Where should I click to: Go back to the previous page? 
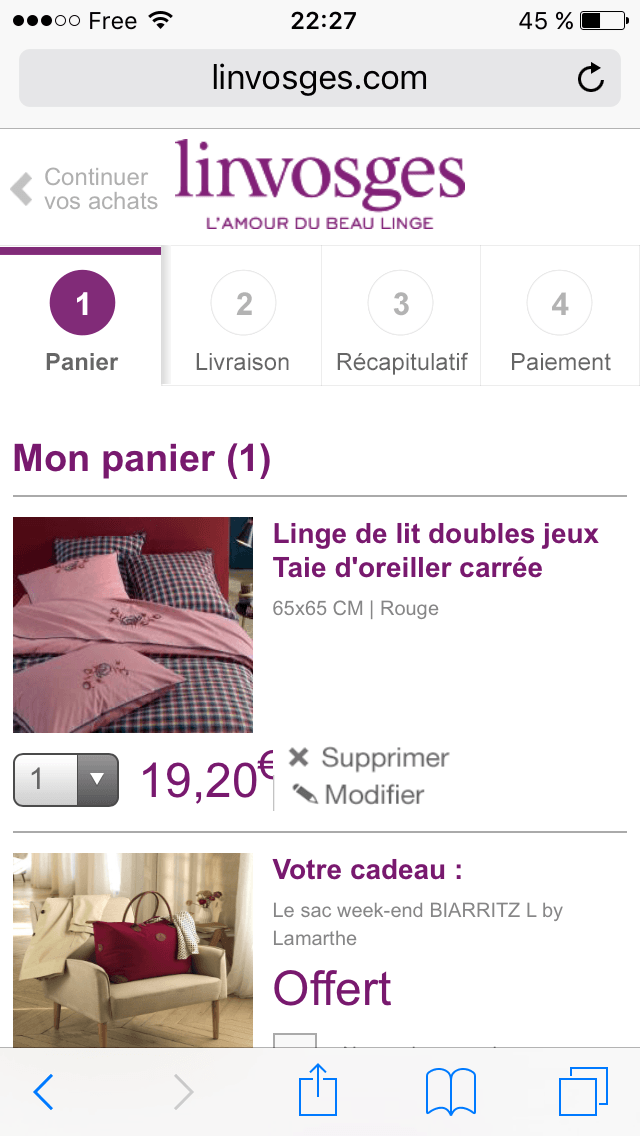(x=44, y=1092)
